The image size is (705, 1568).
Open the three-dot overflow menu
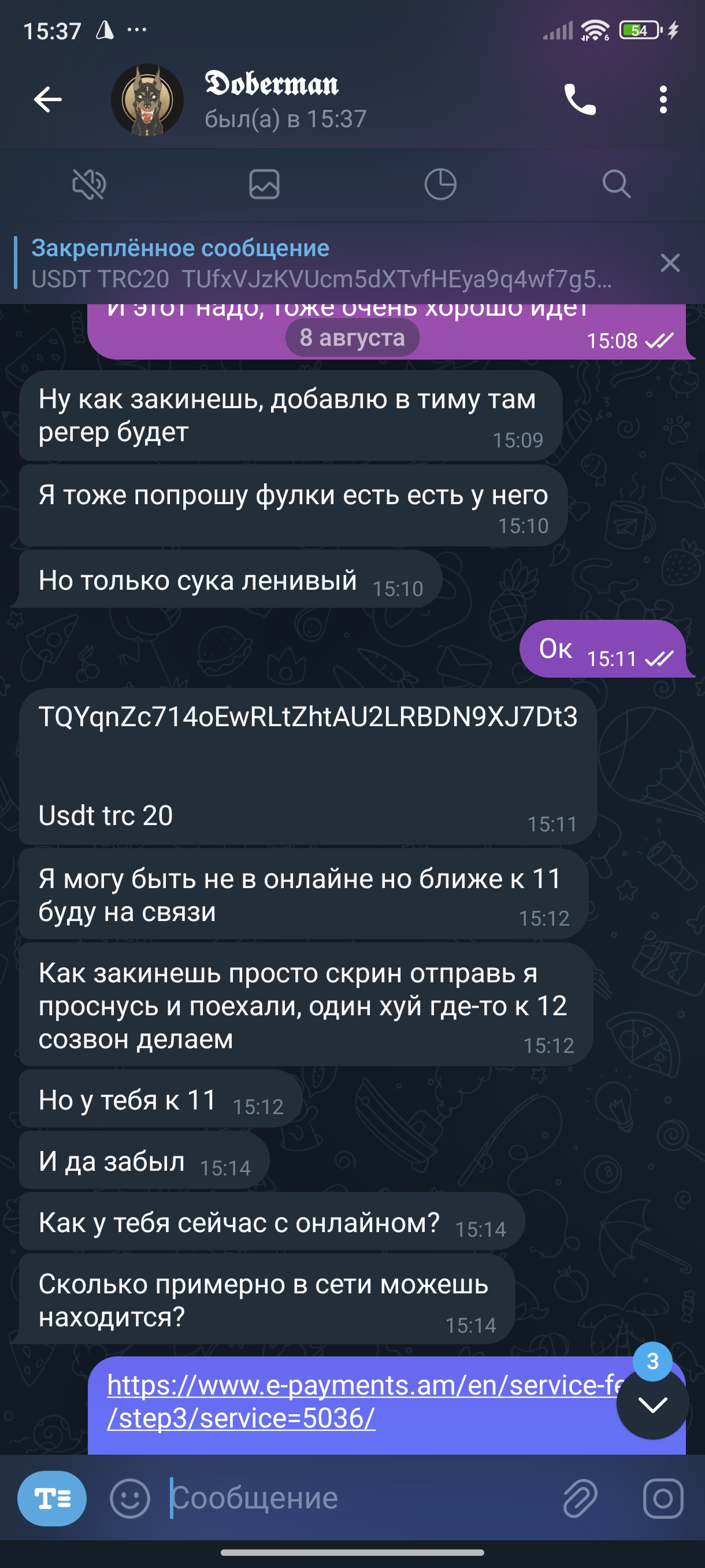(663, 99)
